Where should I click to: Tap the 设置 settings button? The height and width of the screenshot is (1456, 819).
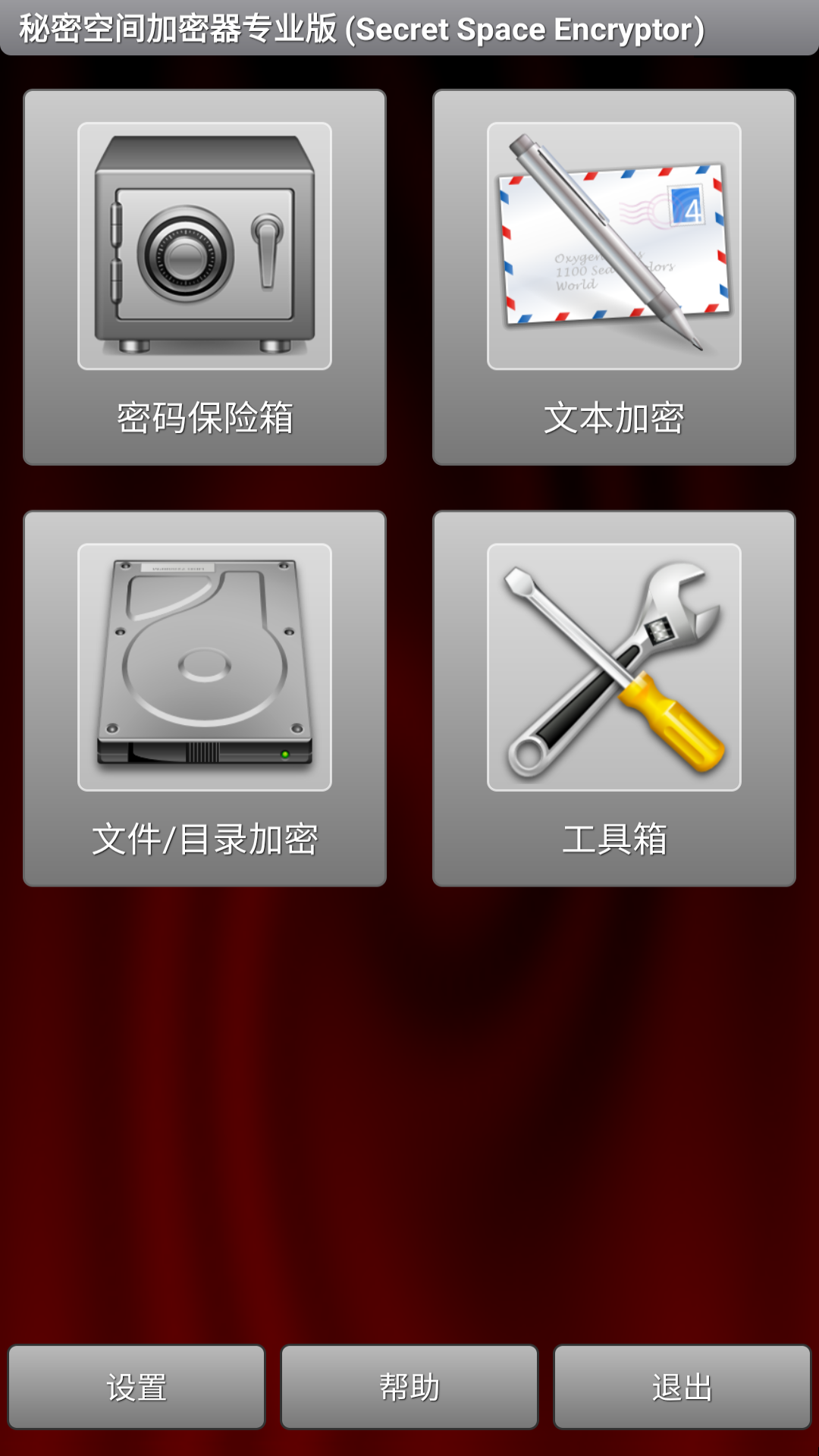point(136,1387)
